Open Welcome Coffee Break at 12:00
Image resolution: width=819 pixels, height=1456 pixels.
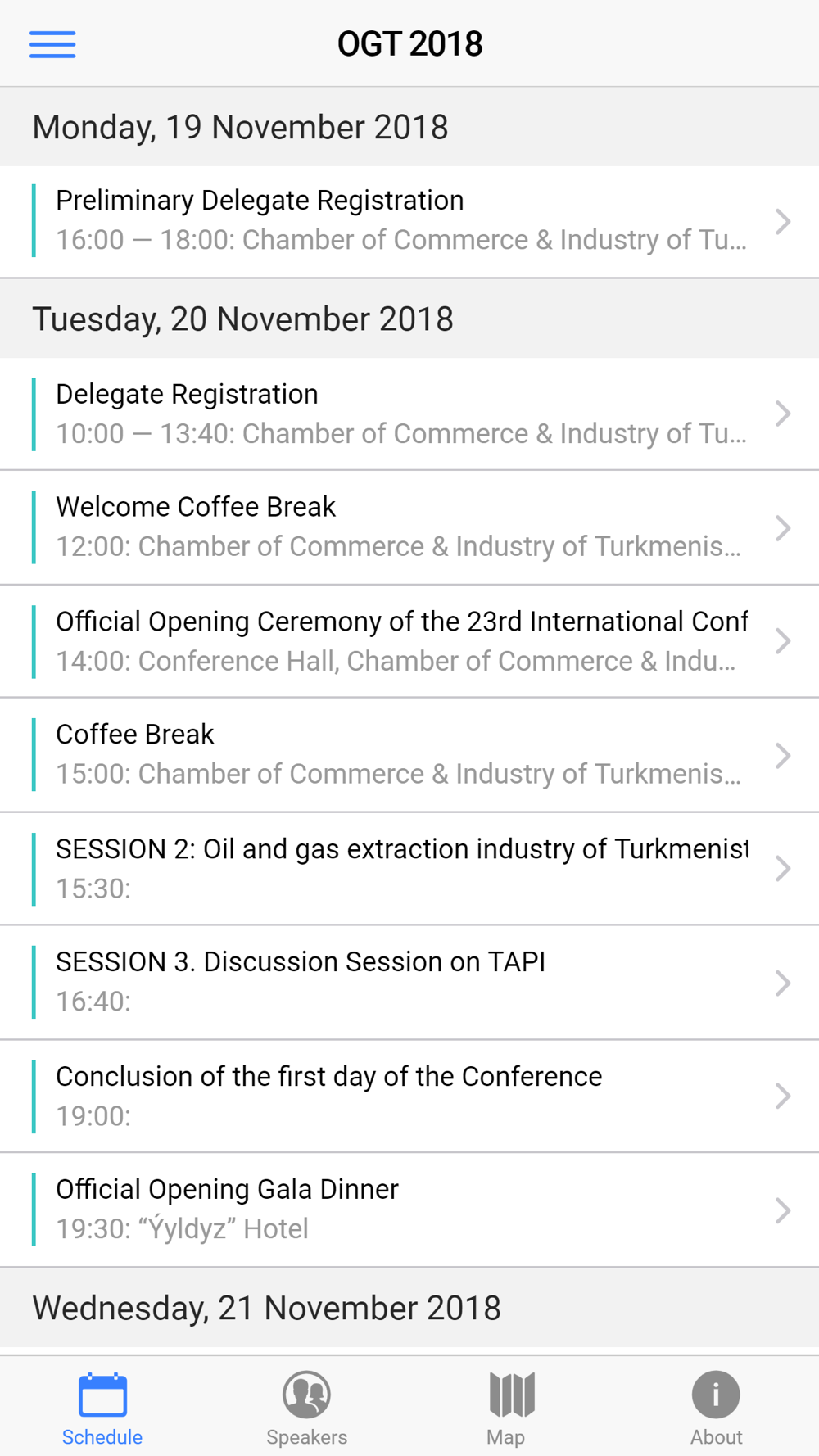coord(401,527)
